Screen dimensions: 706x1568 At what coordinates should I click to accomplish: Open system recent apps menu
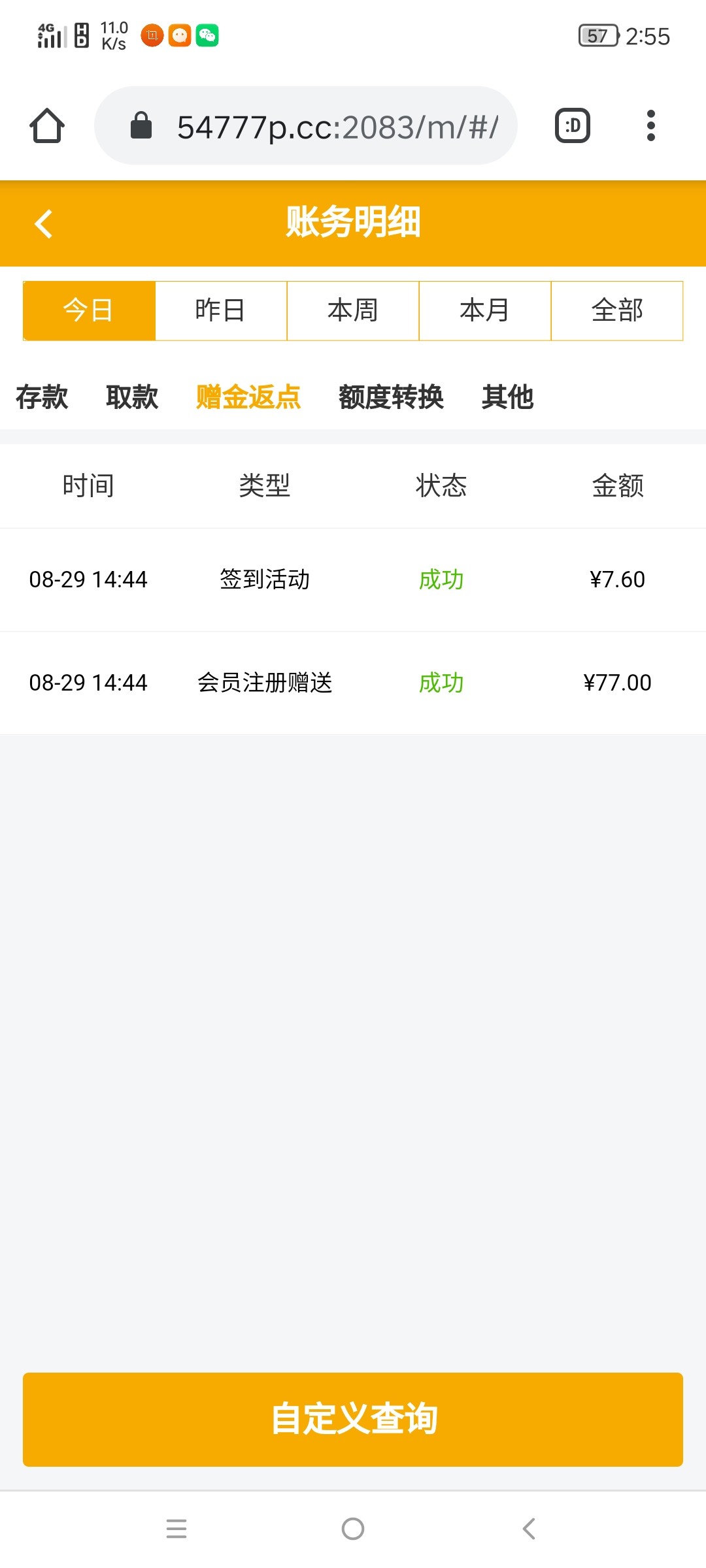(176, 1529)
